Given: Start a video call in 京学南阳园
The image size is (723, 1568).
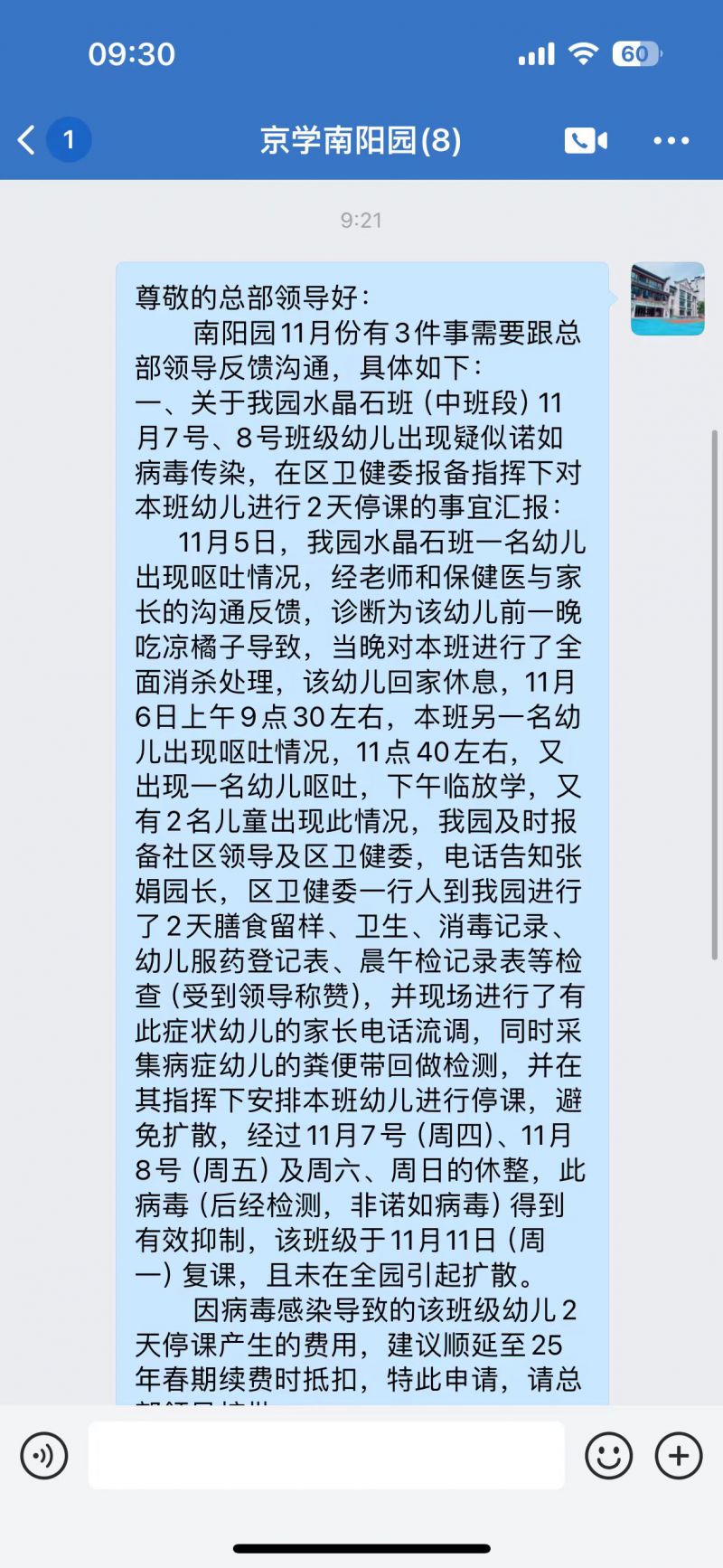Looking at the screenshot, I should [586, 140].
